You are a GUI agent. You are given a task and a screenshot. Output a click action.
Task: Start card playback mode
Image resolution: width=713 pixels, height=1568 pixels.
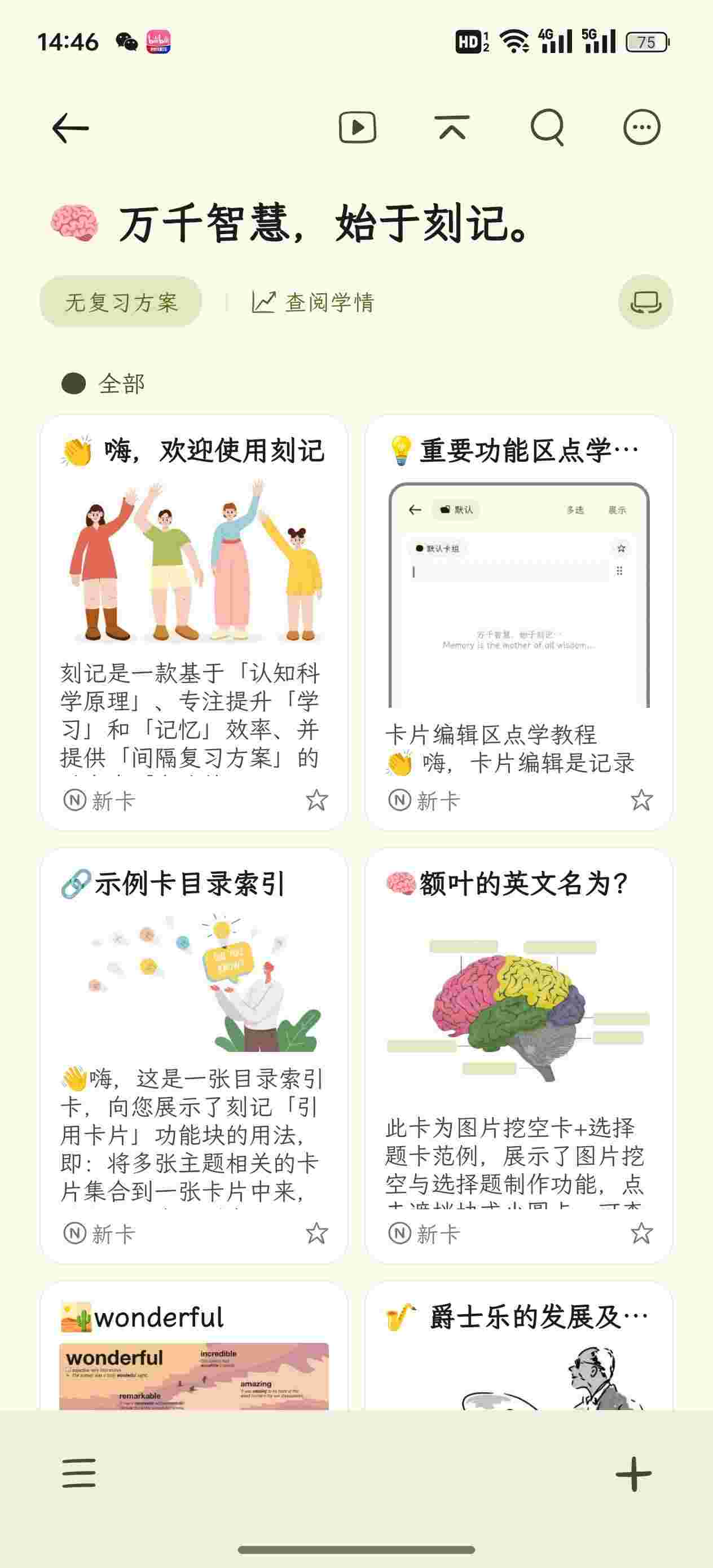coord(357,128)
